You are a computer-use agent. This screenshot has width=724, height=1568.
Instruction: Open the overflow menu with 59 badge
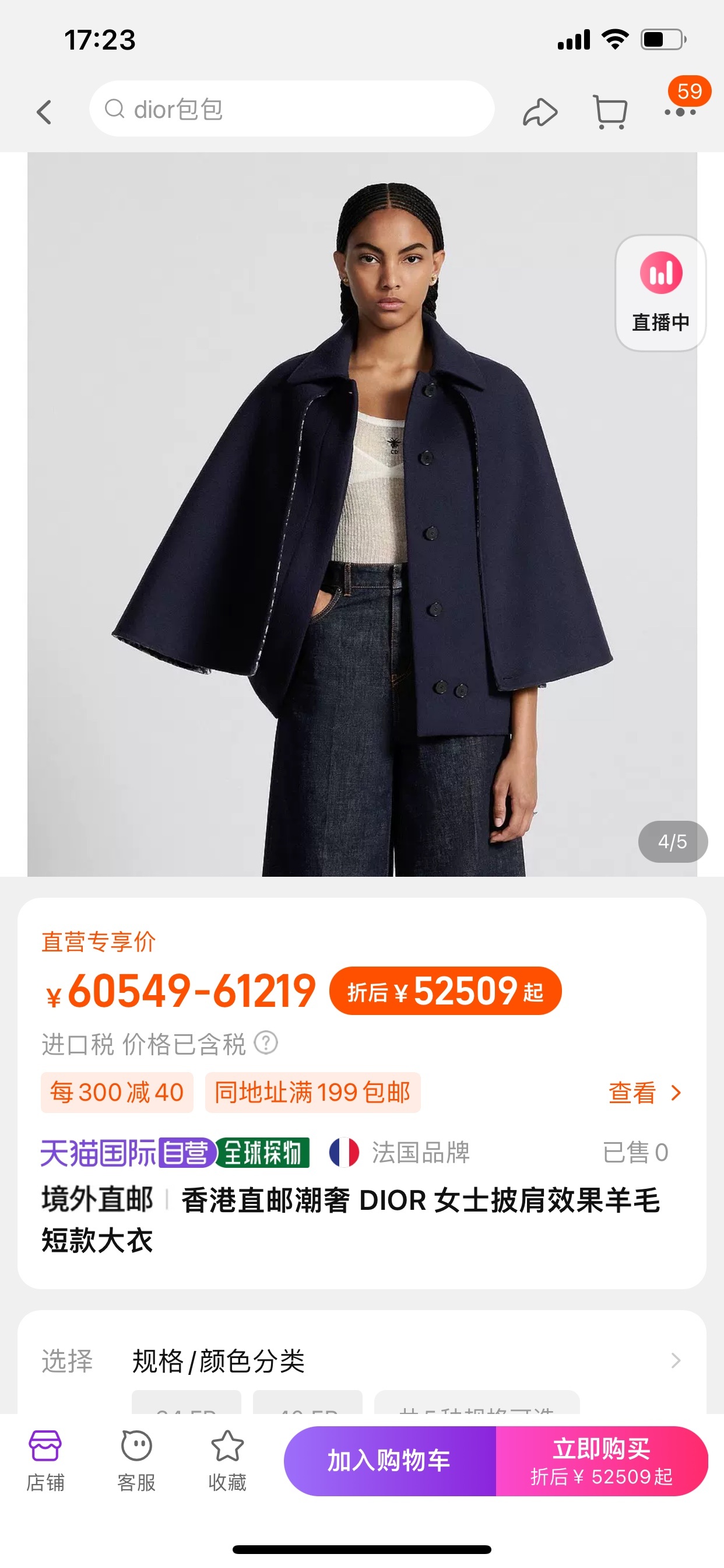(680, 111)
